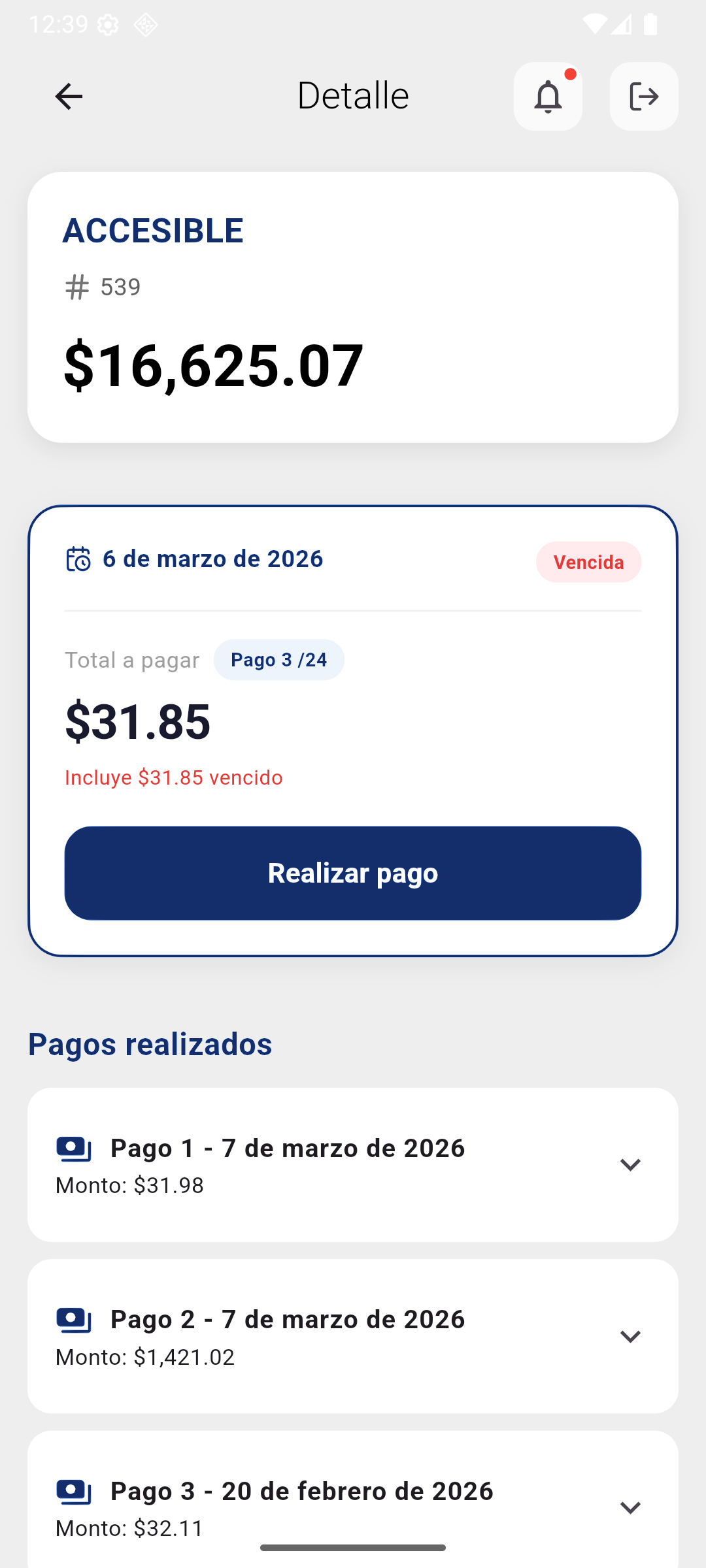Screen dimensions: 706x1568
Task: Tap the logout icon
Action: tap(643, 97)
